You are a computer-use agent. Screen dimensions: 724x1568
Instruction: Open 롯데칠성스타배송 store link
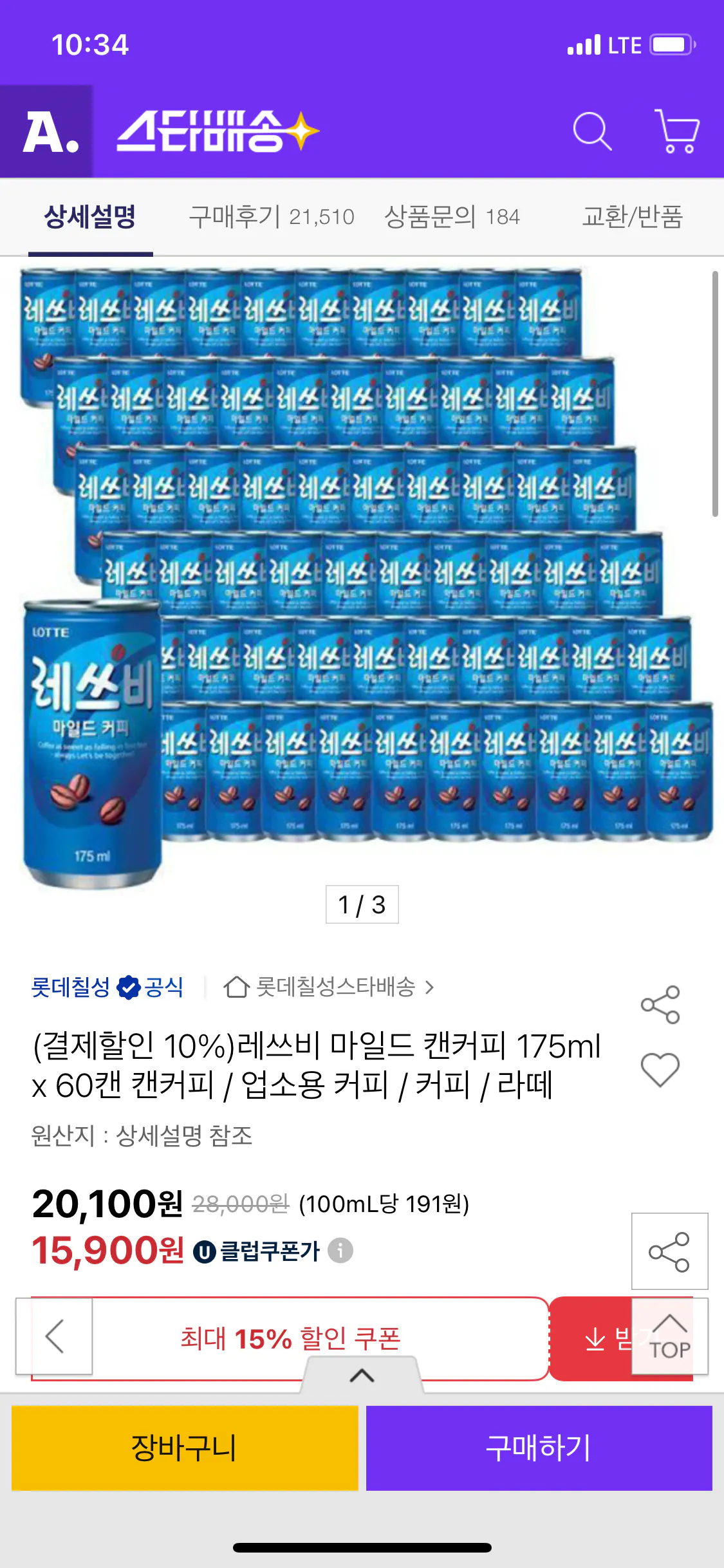pos(329,987)
